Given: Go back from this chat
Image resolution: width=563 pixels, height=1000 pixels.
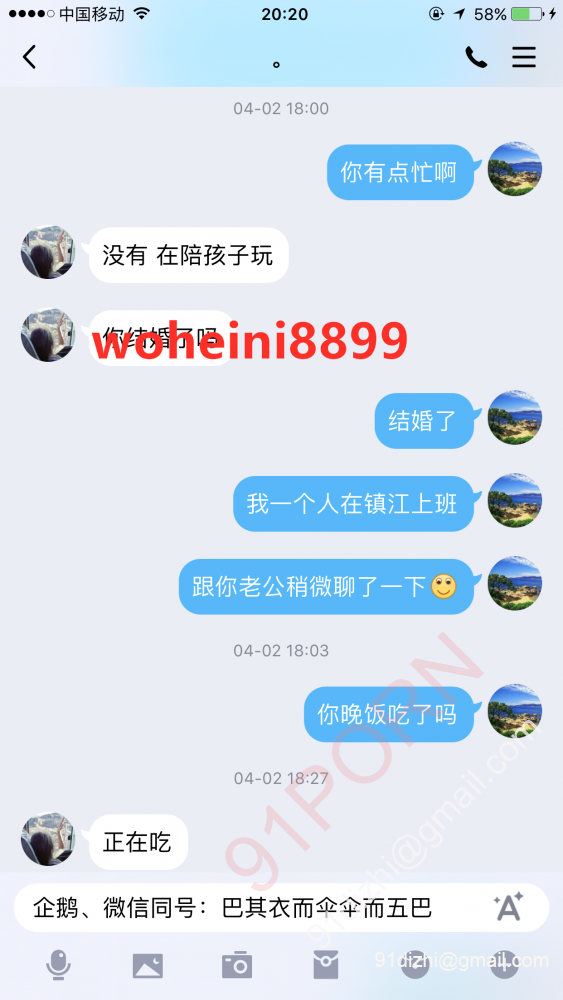Looking at the screenshot, I should point(29,57).
